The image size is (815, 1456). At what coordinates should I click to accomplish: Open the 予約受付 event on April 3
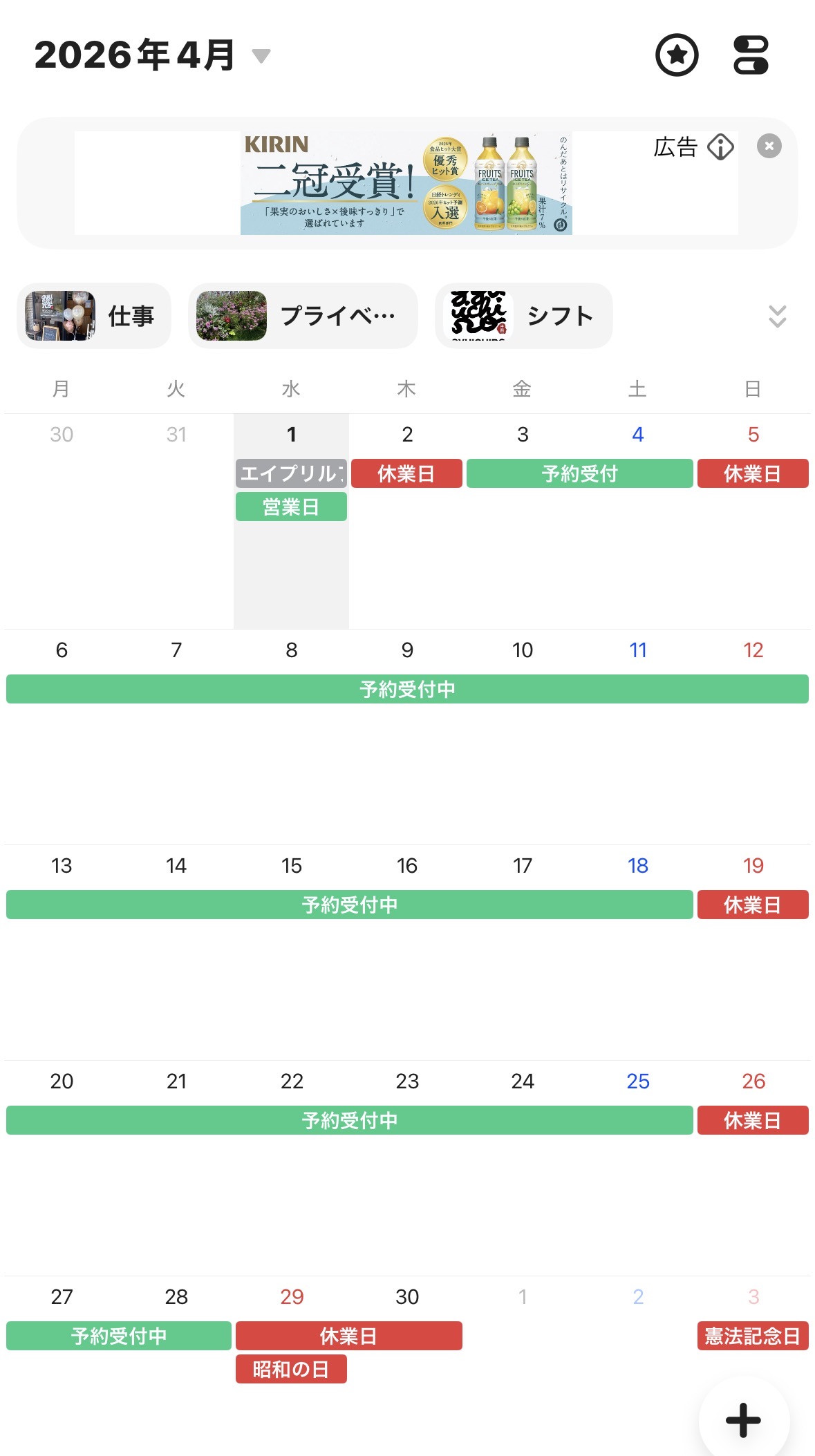579,473
